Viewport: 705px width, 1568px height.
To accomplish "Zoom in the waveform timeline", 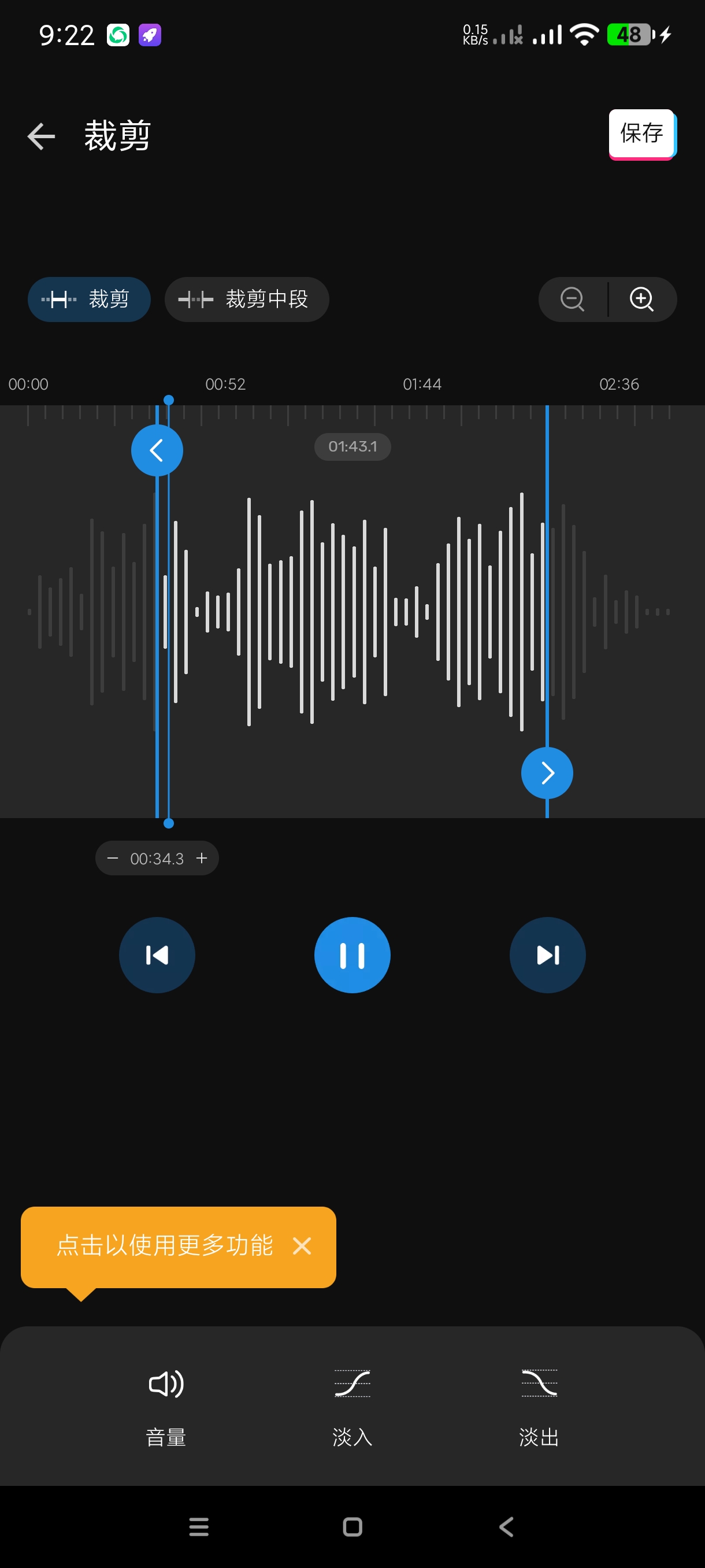I will [x=642, y=299].
